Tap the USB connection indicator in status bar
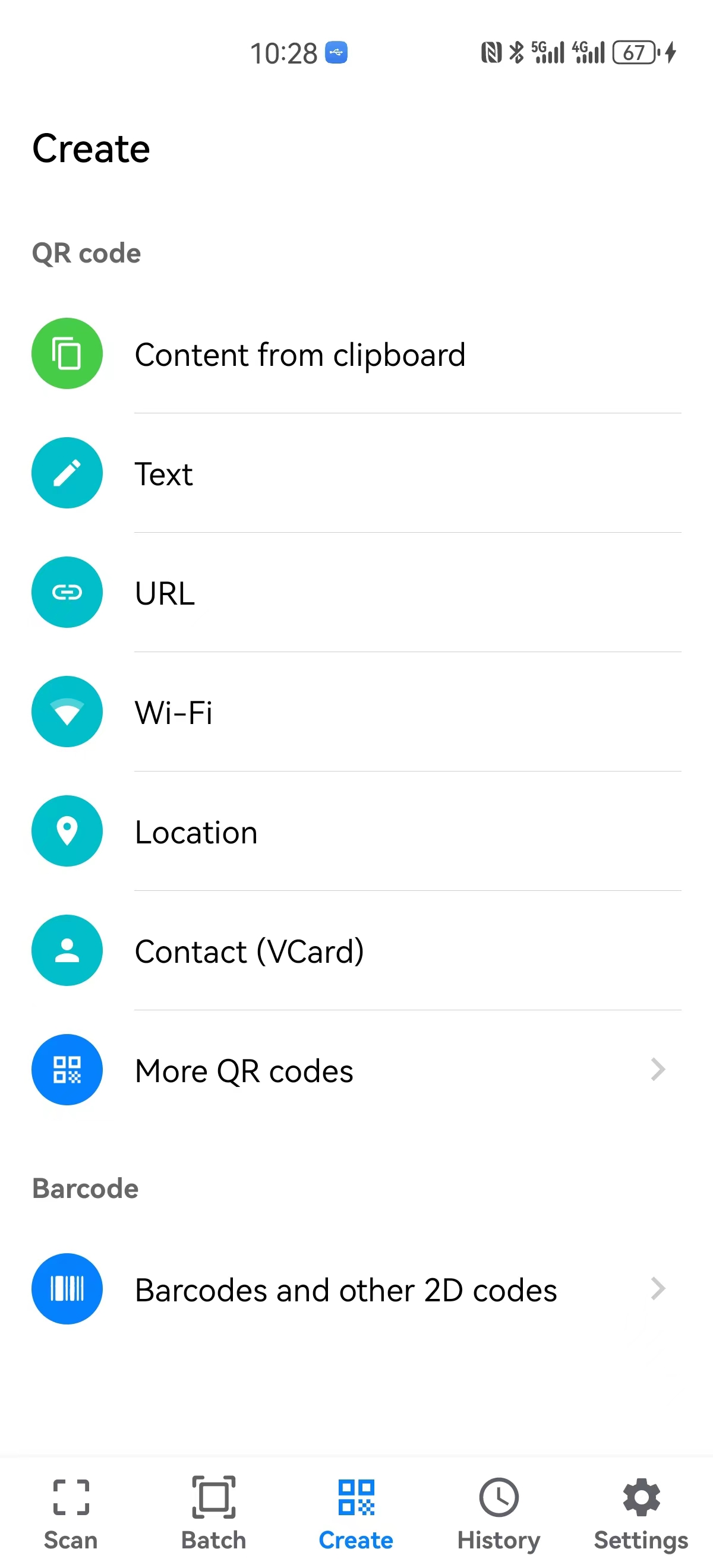The image size is (713, 1568). point(336,52)
